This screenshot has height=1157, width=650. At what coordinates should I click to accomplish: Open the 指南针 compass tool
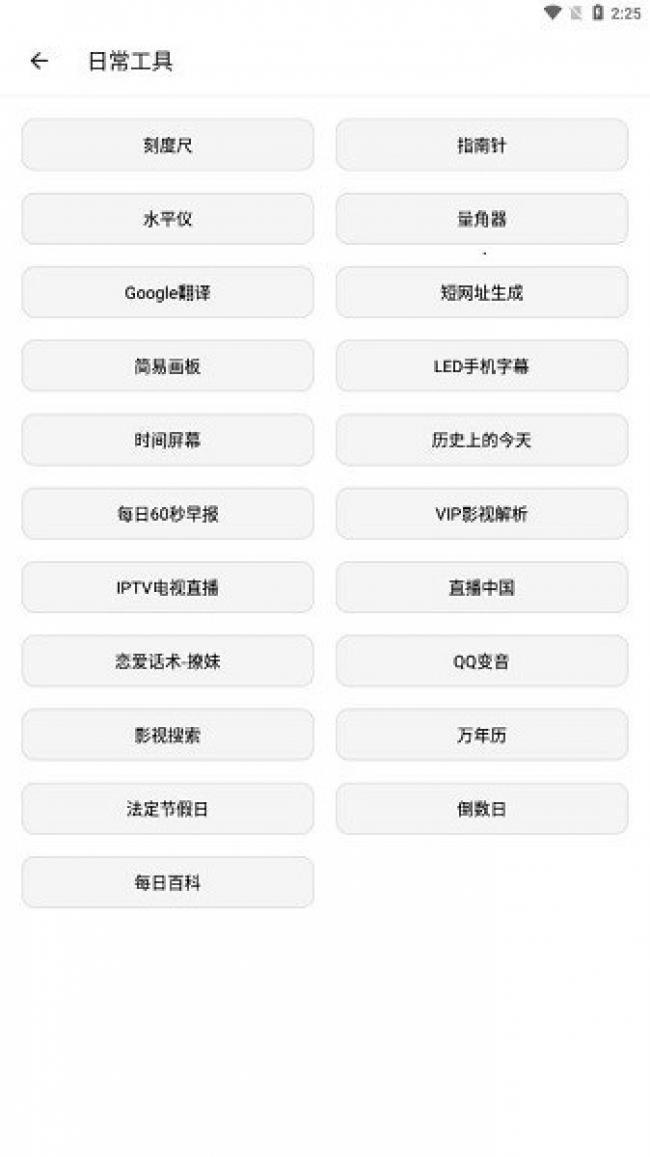tap(481, 145)
